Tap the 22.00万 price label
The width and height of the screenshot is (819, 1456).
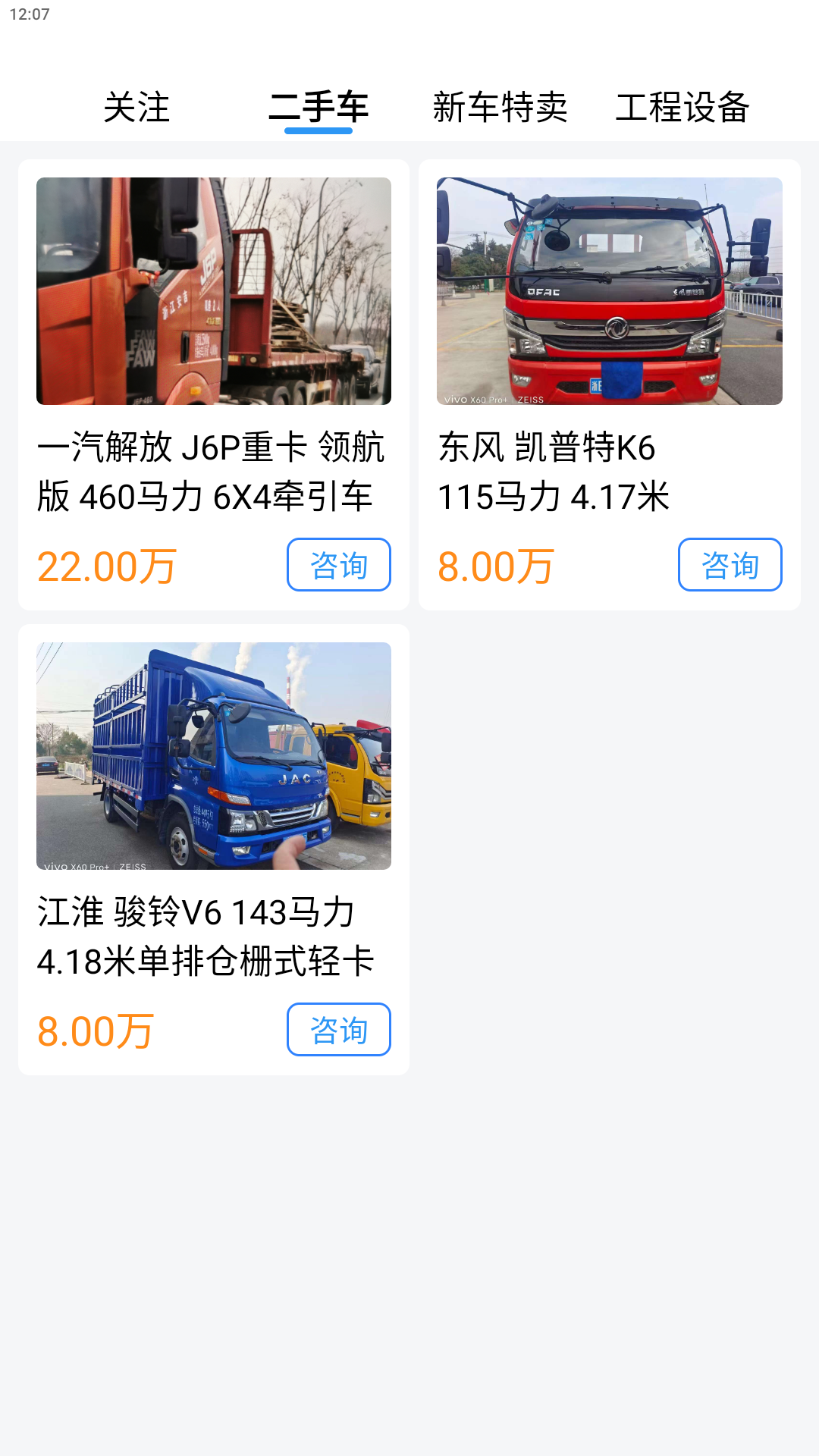tap(108, 564)
